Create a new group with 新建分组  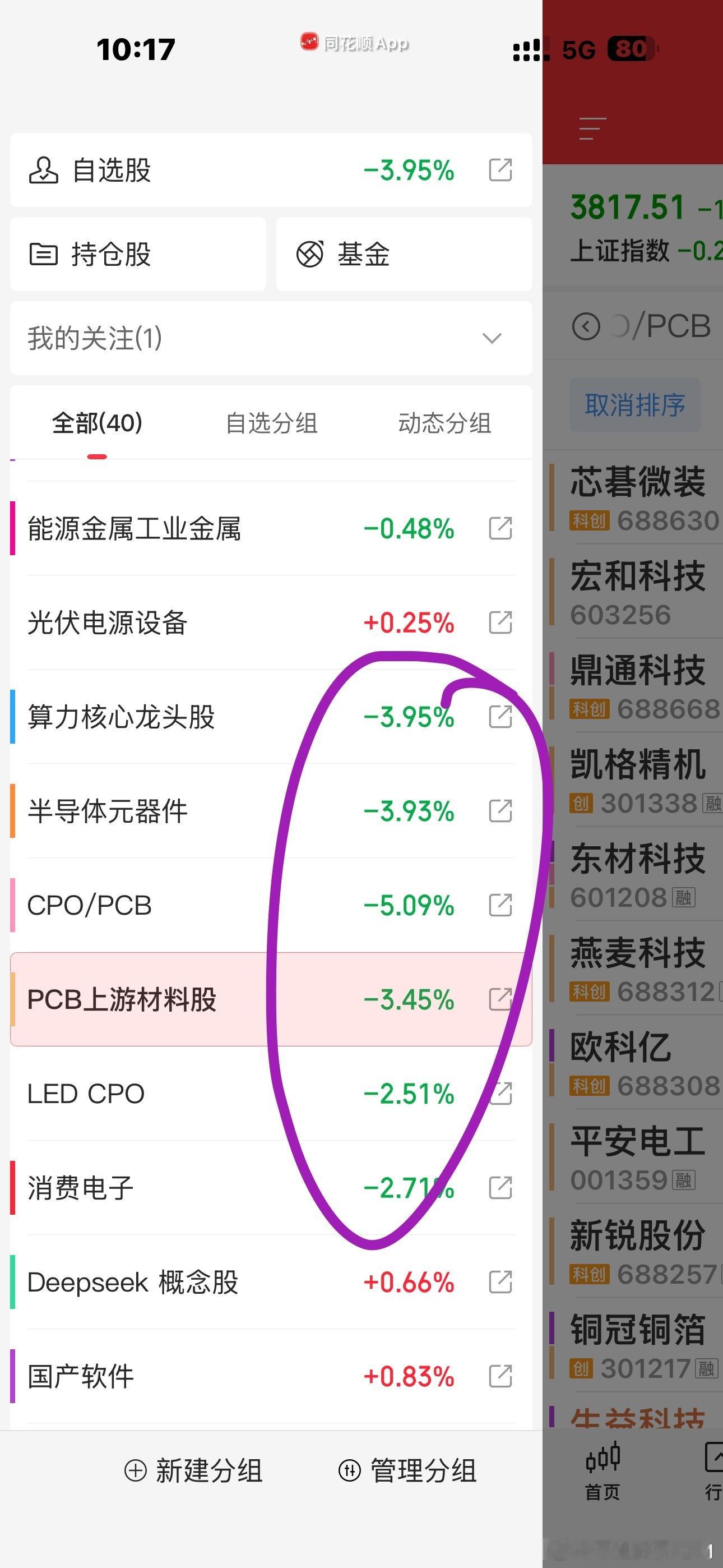(193, 1470)
